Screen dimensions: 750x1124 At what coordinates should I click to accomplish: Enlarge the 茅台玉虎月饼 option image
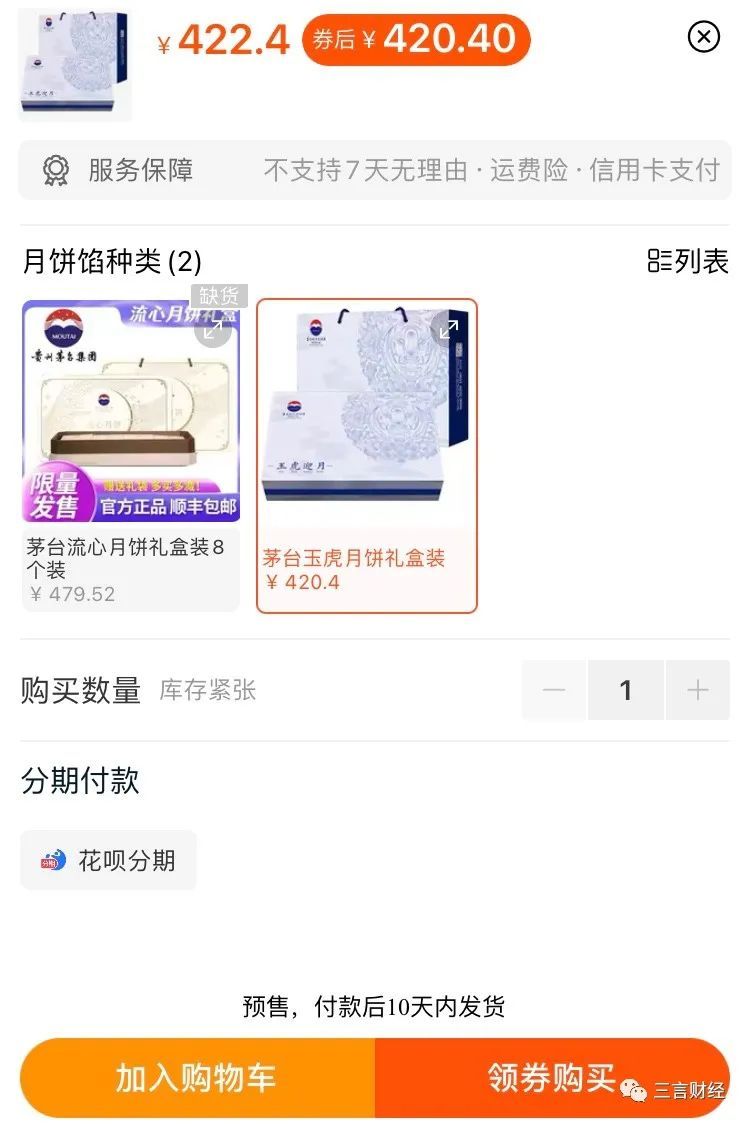(x=449, y=329)
